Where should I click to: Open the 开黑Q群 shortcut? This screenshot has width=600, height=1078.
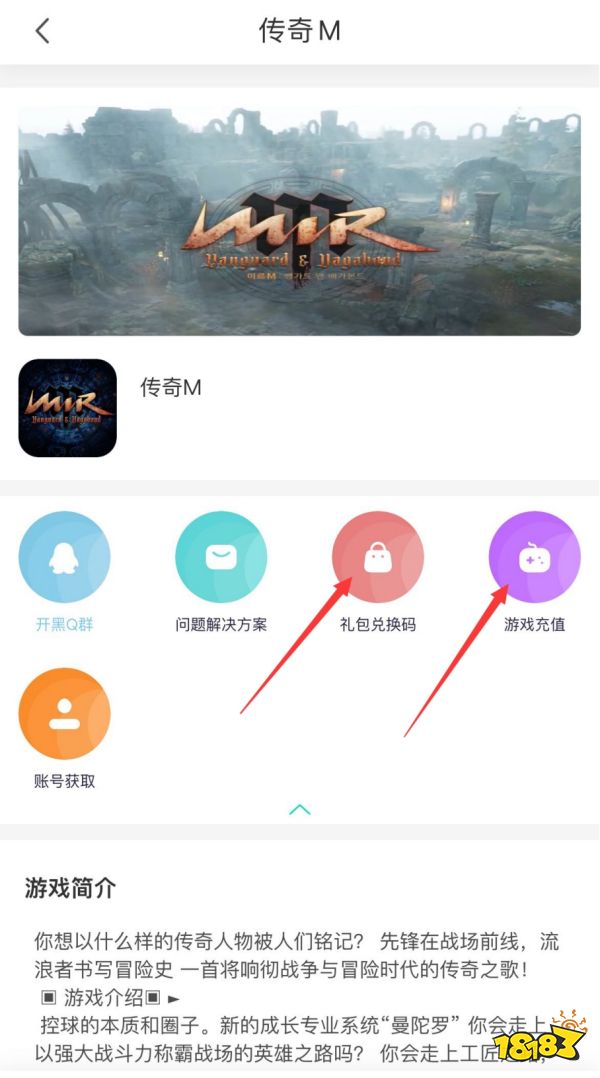(64, 557)
